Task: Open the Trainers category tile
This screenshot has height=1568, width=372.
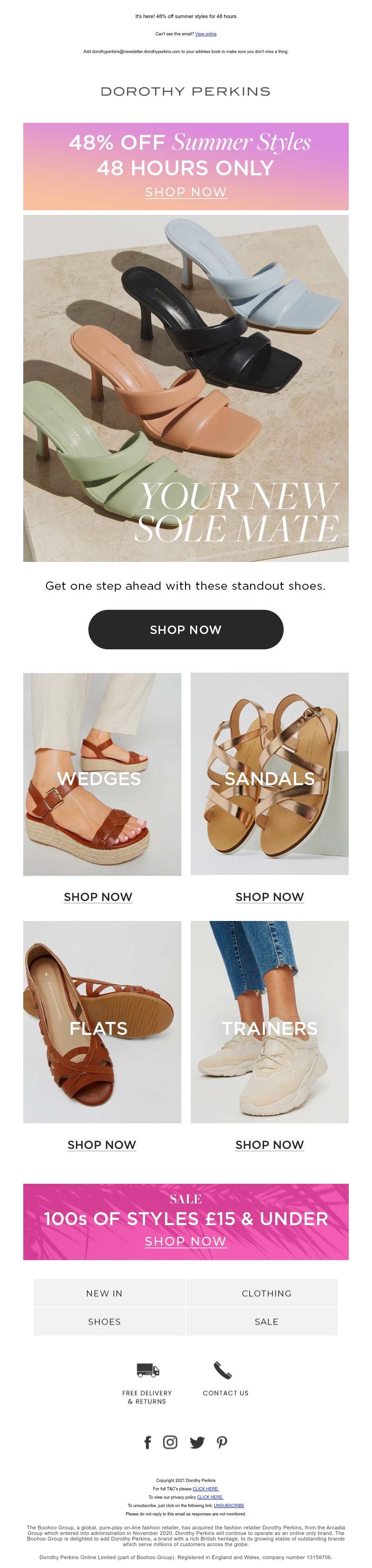Action: [x=269, y=1021]
